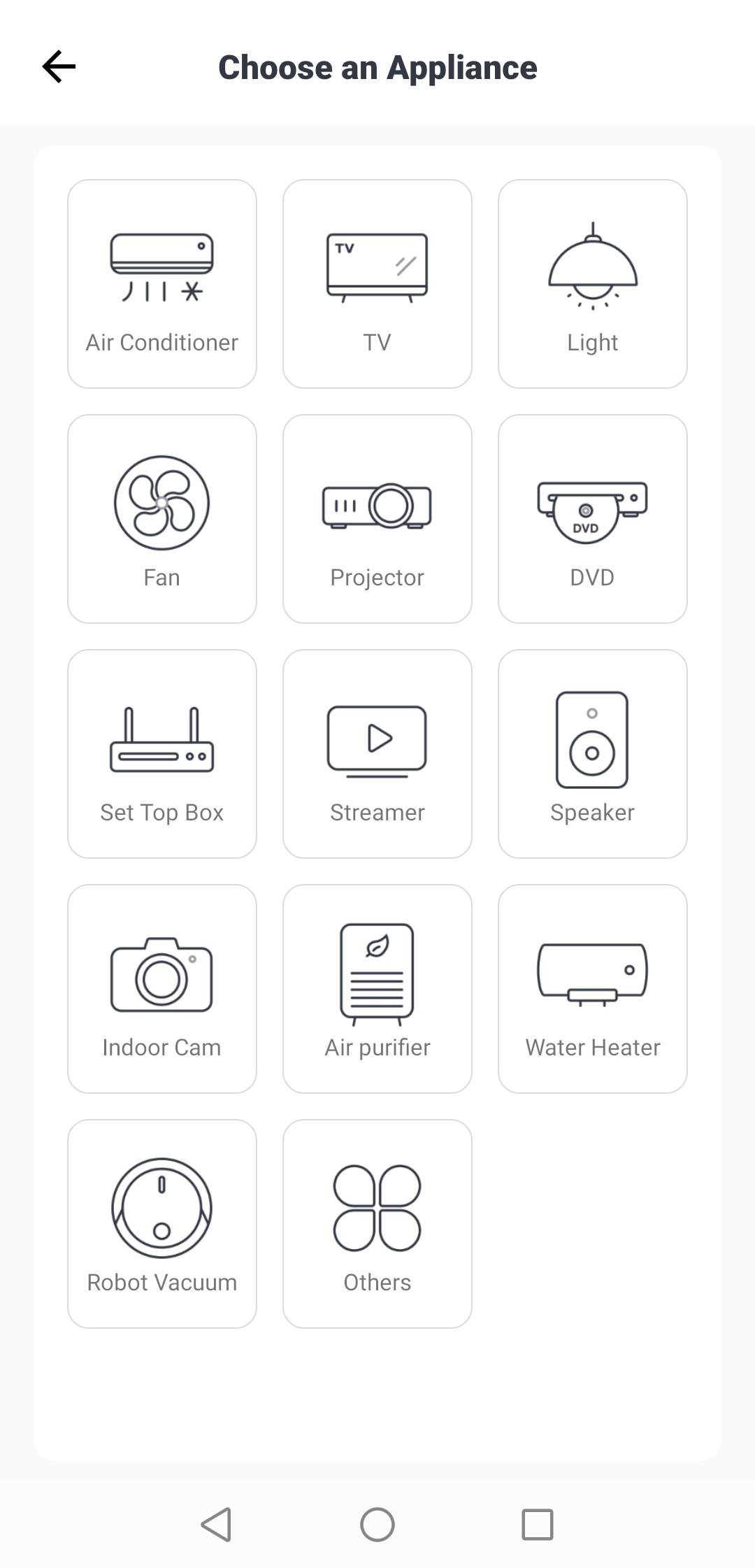Viewport: 755px width, 1568px height.
Task: Open the Others category
Action: (x=377, y=1224)
